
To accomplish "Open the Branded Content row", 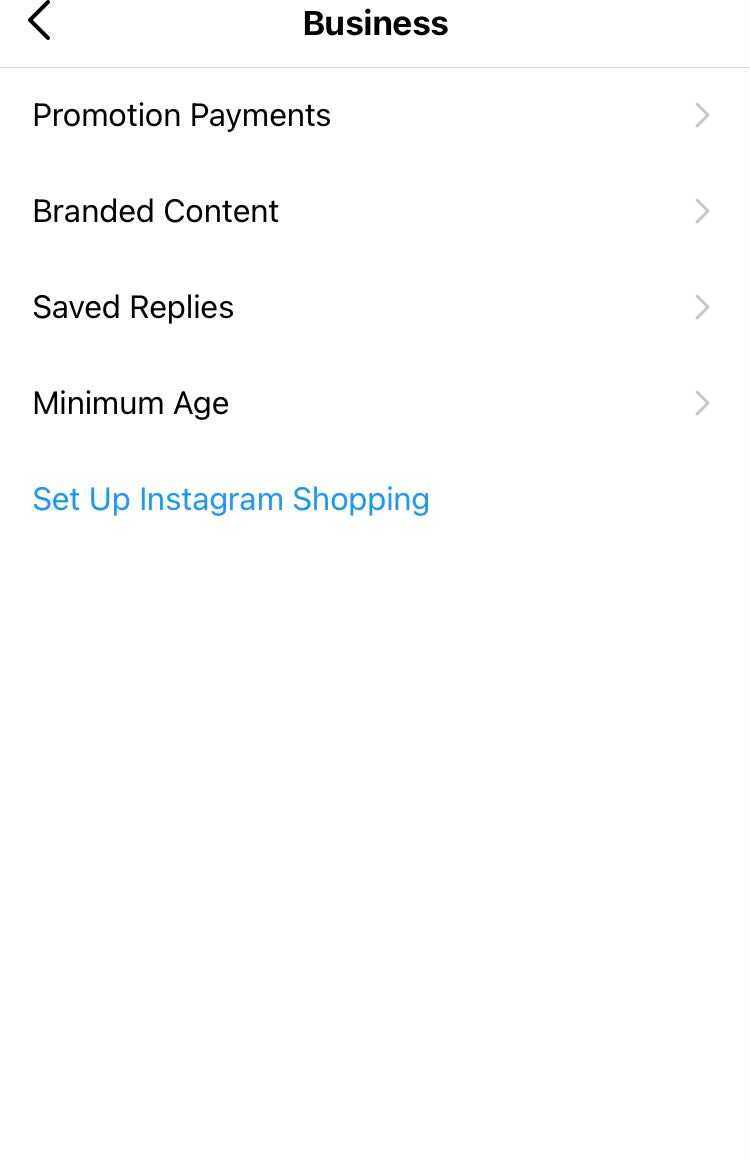I will 156,212.
